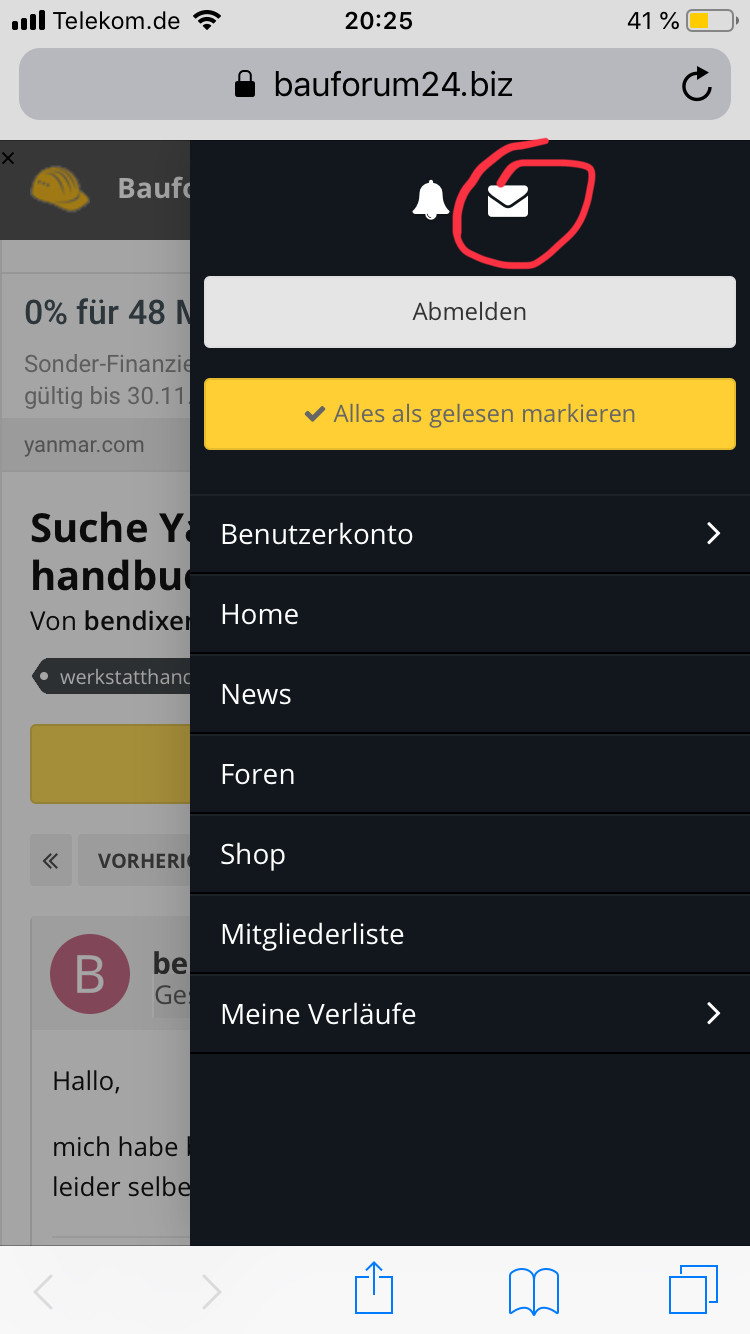Reload the page in the address bar

click(x=697, y=85)
